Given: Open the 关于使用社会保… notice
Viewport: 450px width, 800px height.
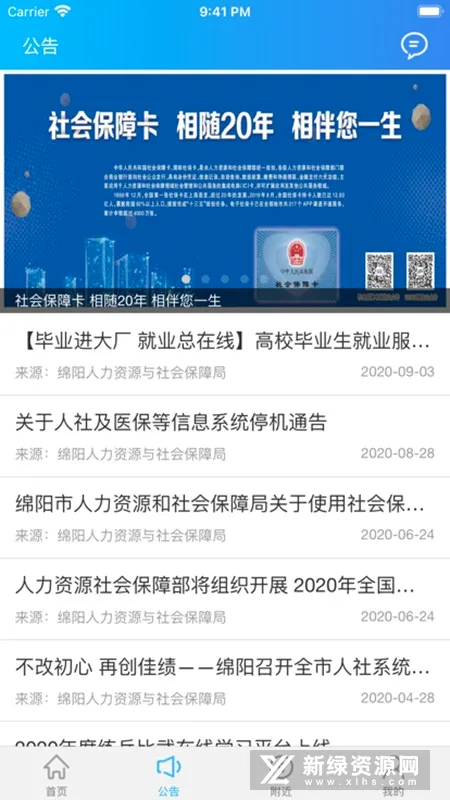Looking at the screenshot, I should [x=225, y=518].
